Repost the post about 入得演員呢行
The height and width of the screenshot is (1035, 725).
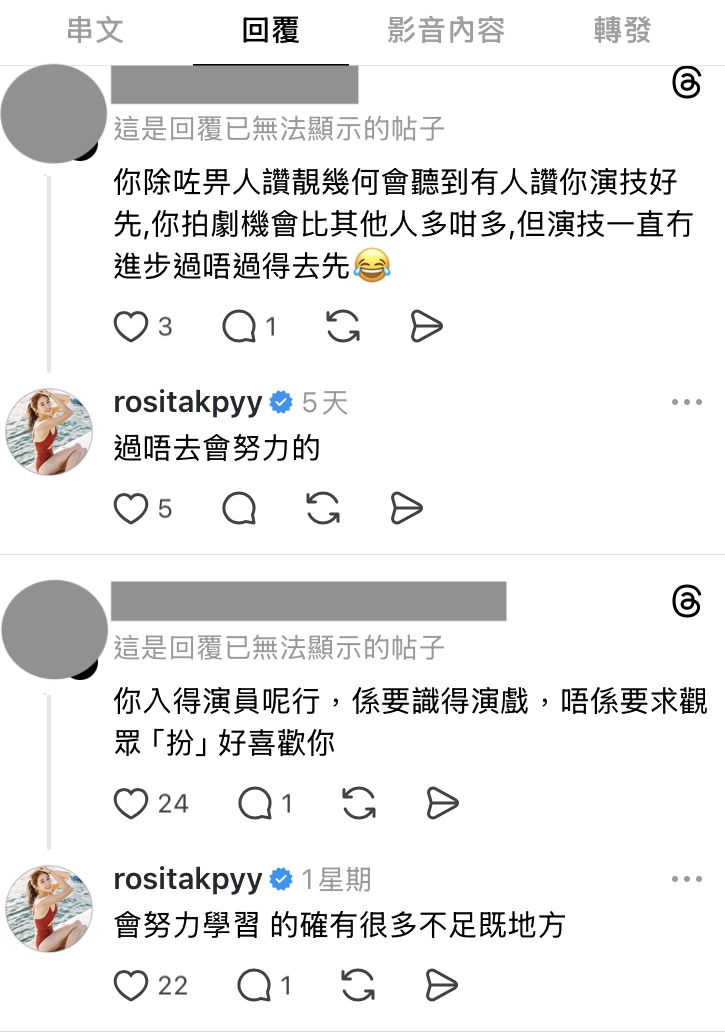(x=358, y=802)
